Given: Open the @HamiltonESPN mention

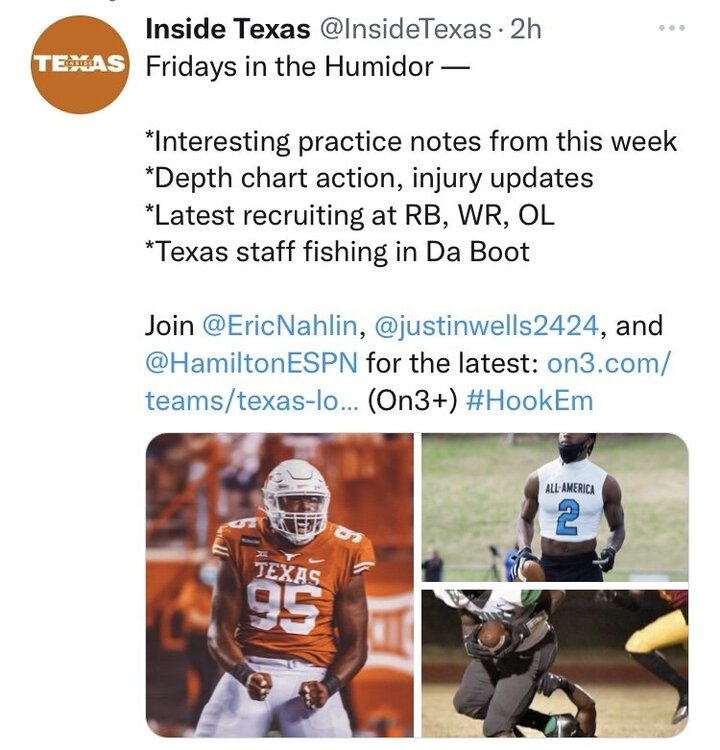Looking at the screenshot, I should click(256, 364).
